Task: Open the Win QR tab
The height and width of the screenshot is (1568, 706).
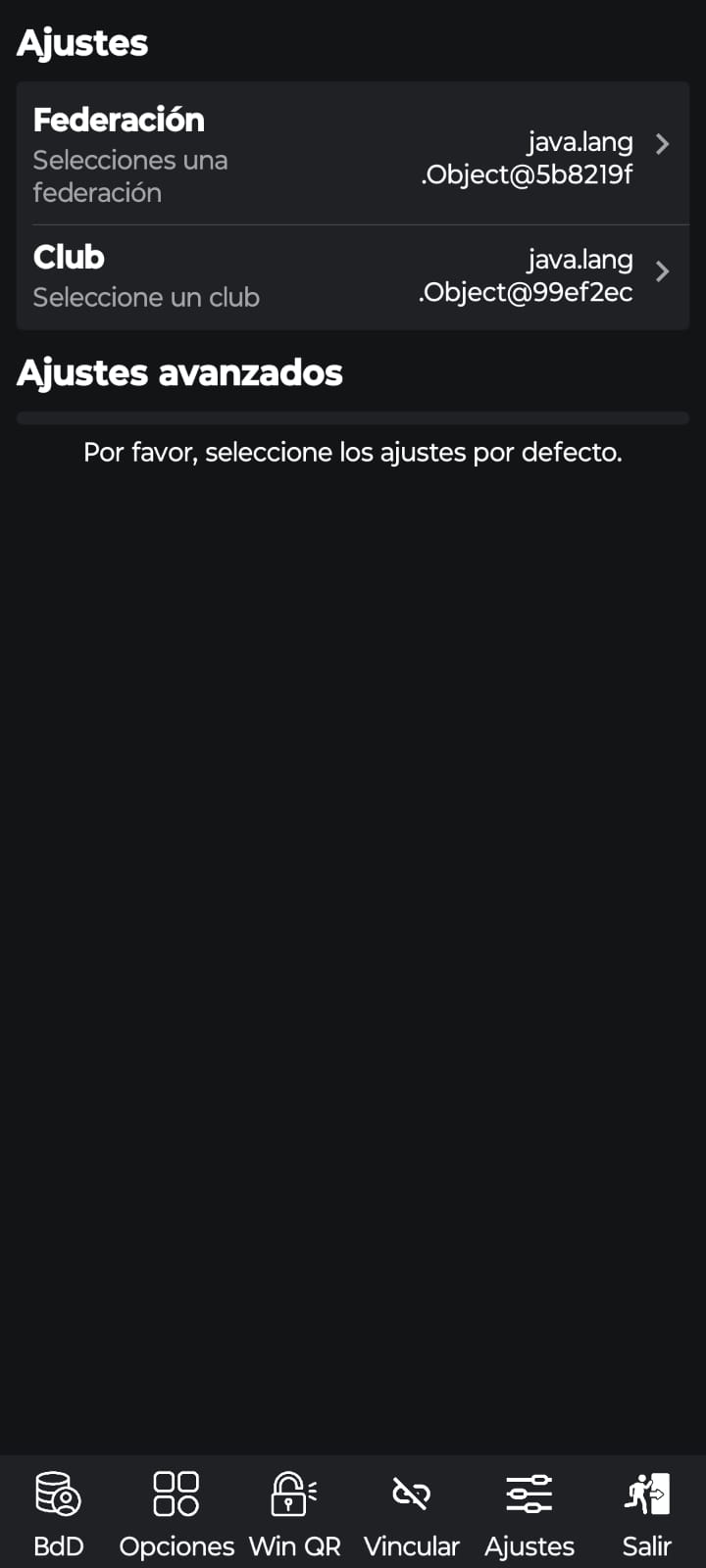Action: coord(294,1513)
